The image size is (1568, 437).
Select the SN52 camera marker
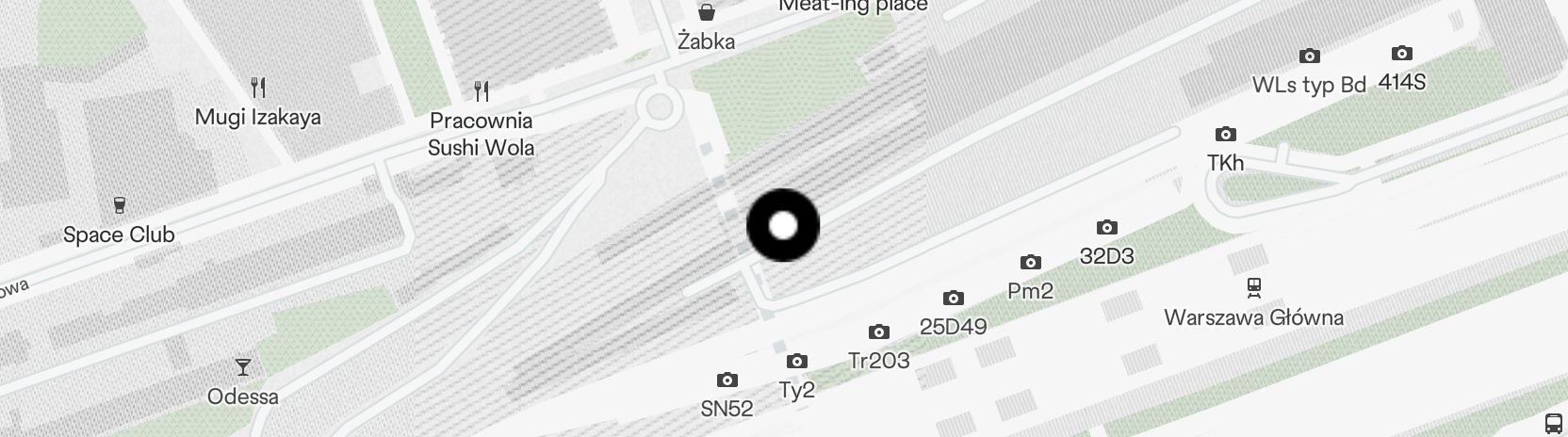coord(727,380)
